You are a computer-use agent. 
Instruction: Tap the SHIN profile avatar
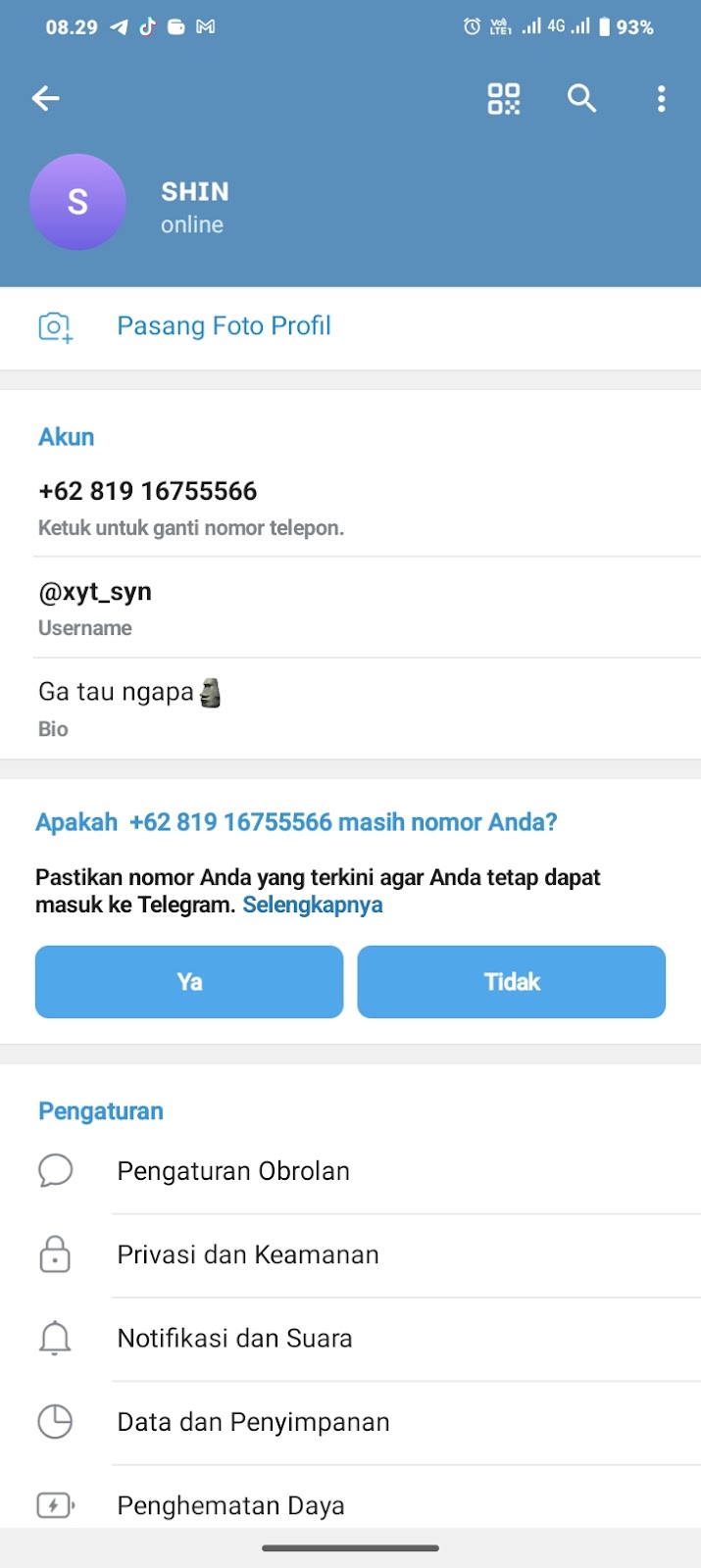(x=77, y=202)
